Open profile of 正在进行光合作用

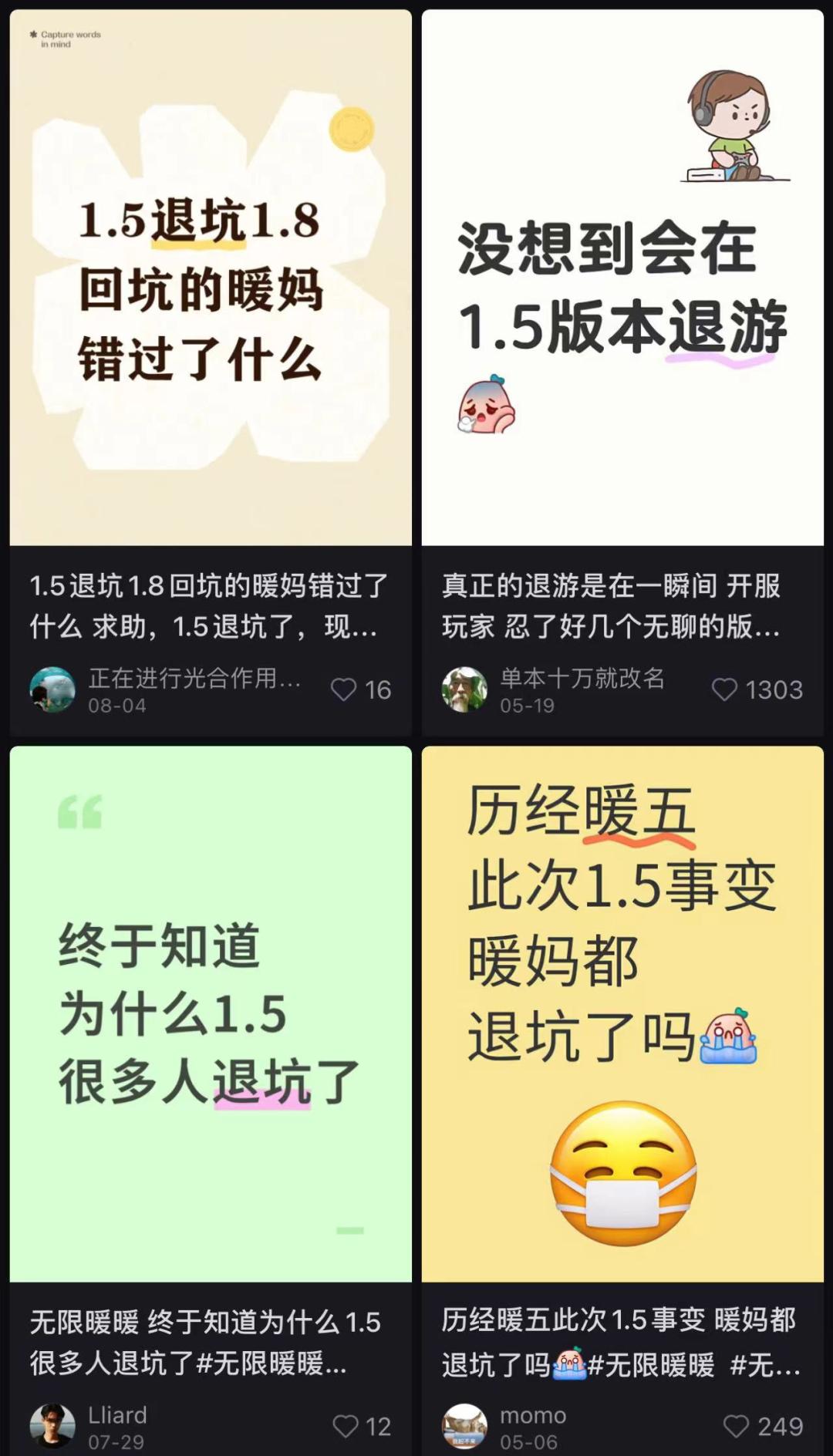pyautogui.click(x=52, y=689)
